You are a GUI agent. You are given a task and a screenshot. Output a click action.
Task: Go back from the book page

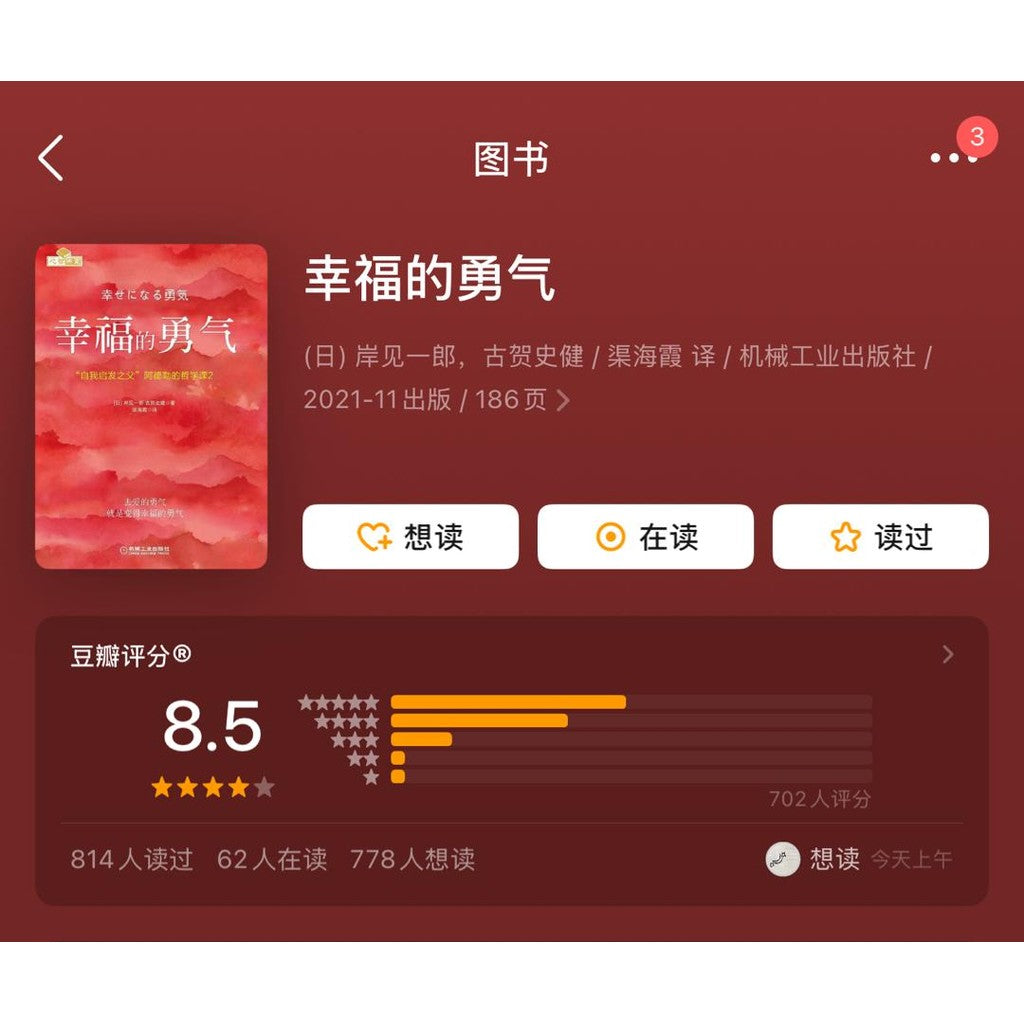(51, 158)
